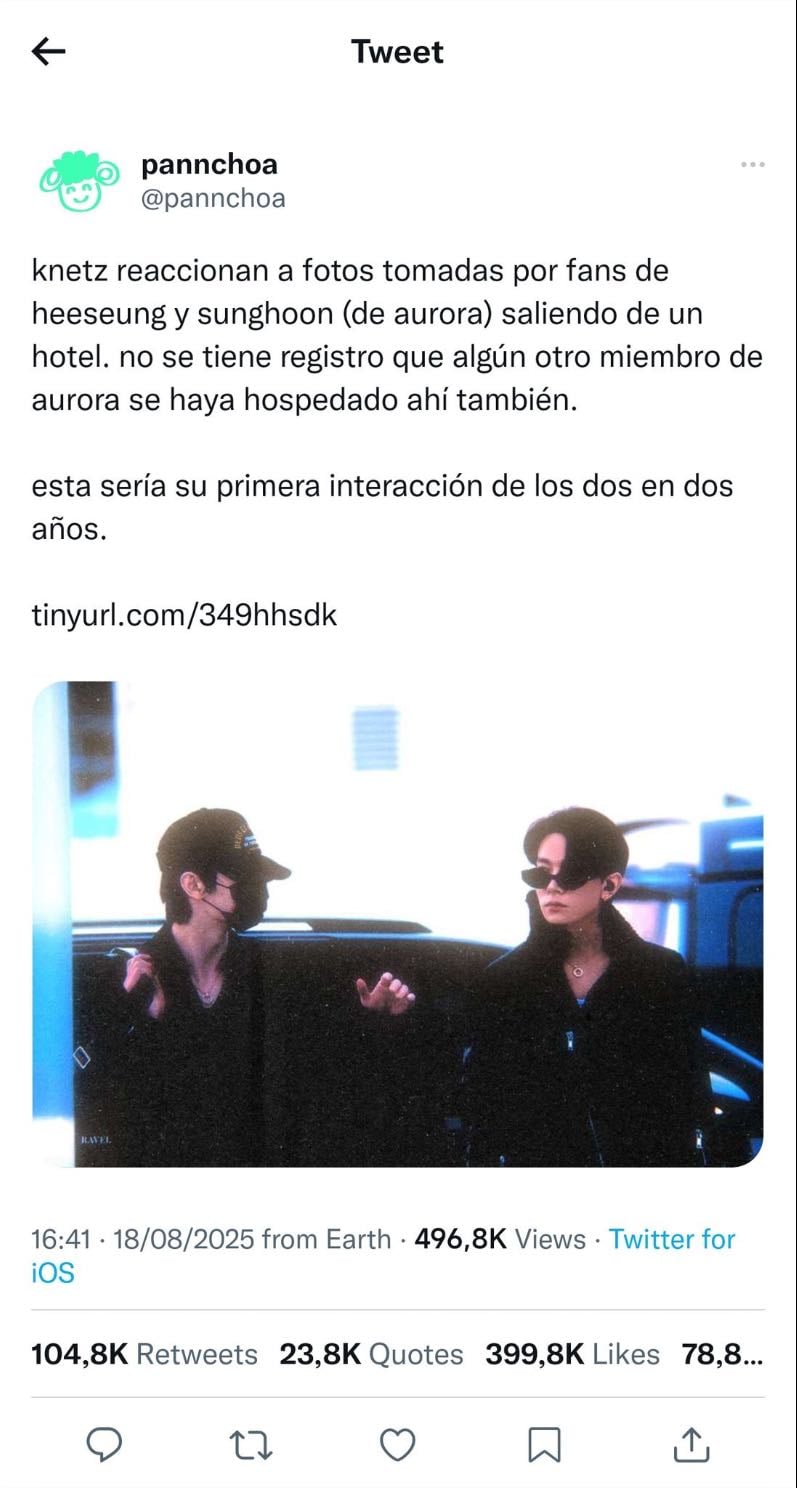This screenshot has width=797, height=1488.
Task: Open the @pannchoa username
Action: tap(213, 199)
